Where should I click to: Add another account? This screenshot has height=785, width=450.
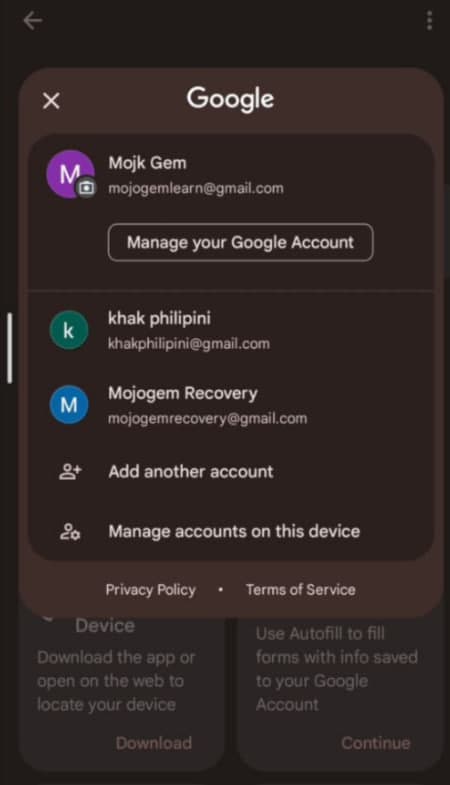coord(231,472)
